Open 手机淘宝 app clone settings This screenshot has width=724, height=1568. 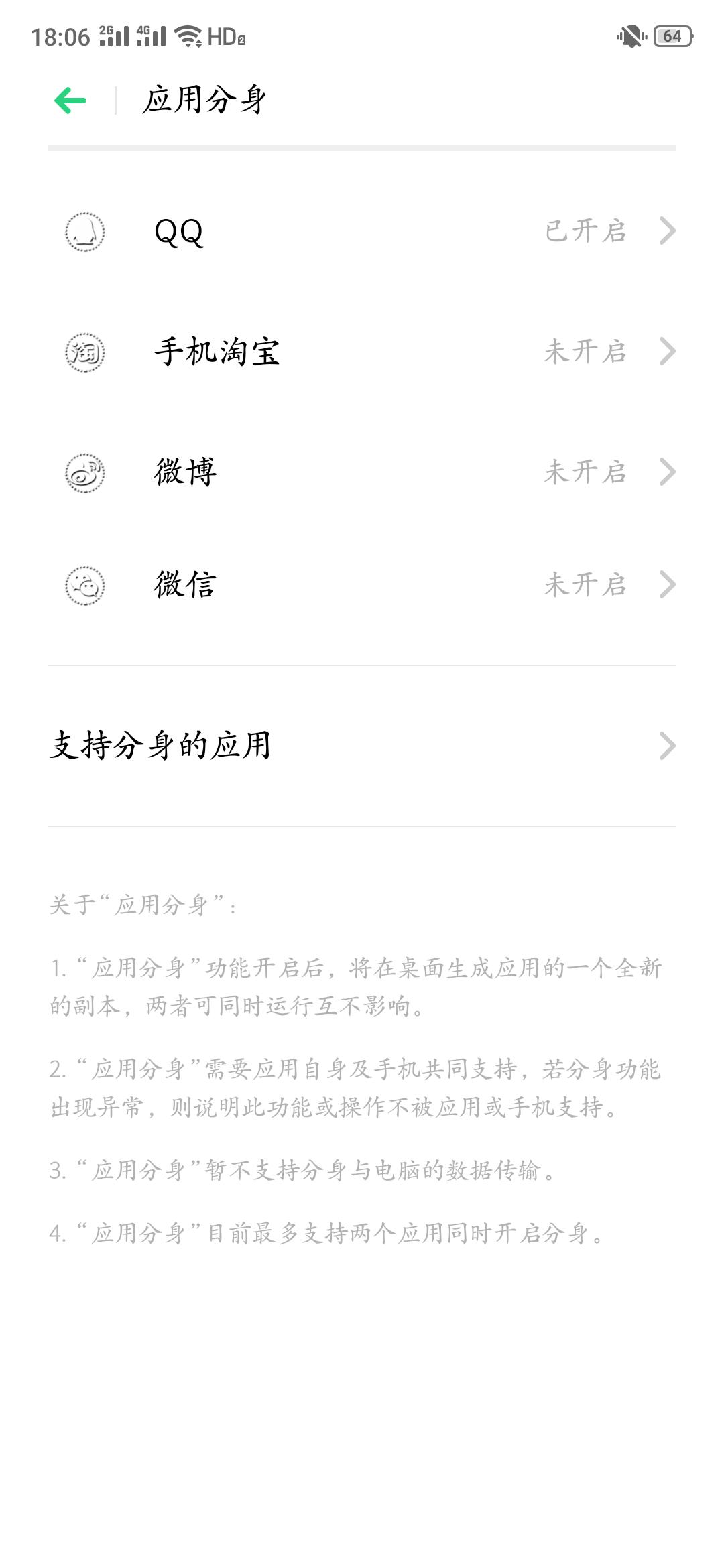tap(362, 352)
